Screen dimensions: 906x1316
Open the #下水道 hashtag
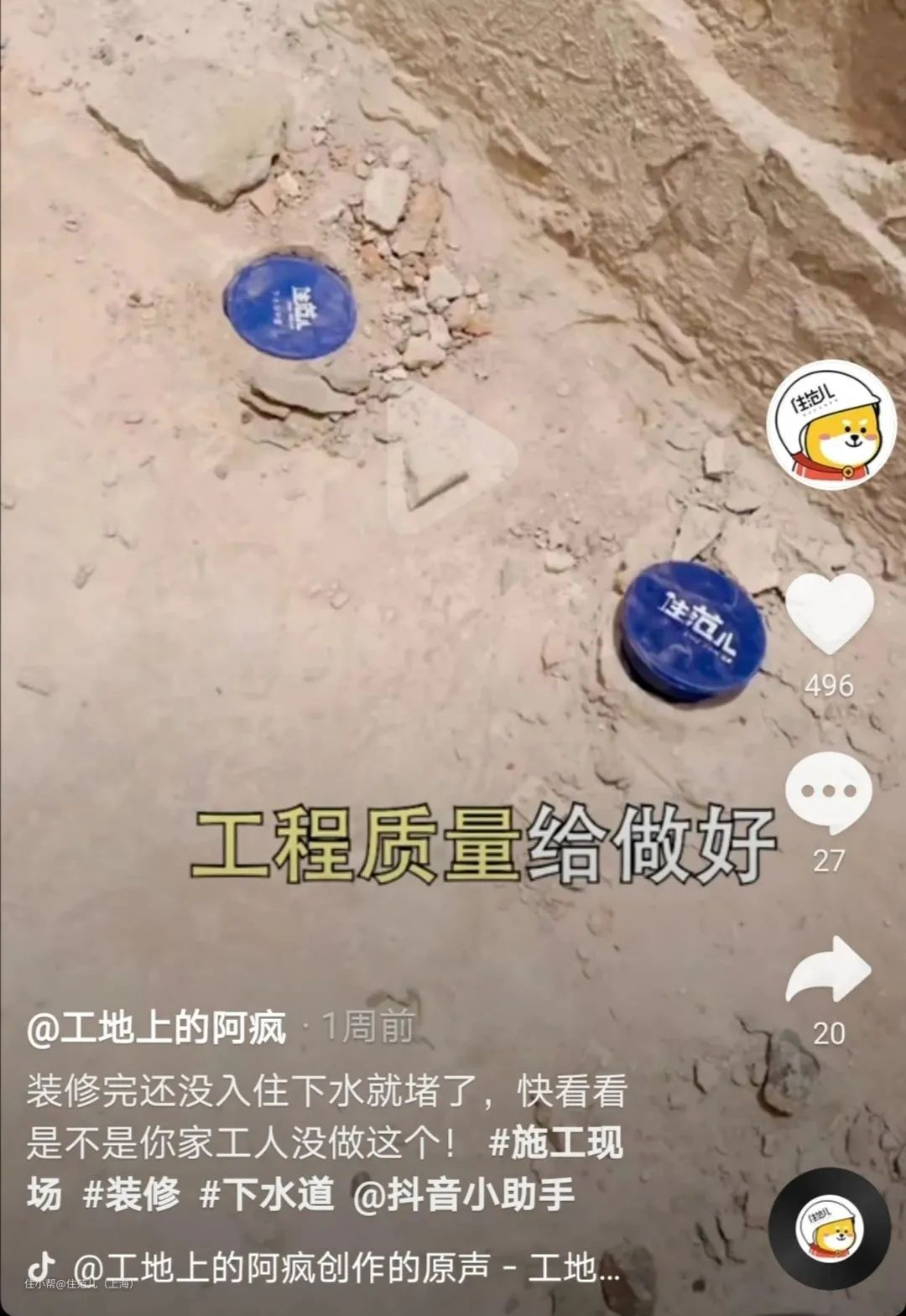coord(267,1194)
